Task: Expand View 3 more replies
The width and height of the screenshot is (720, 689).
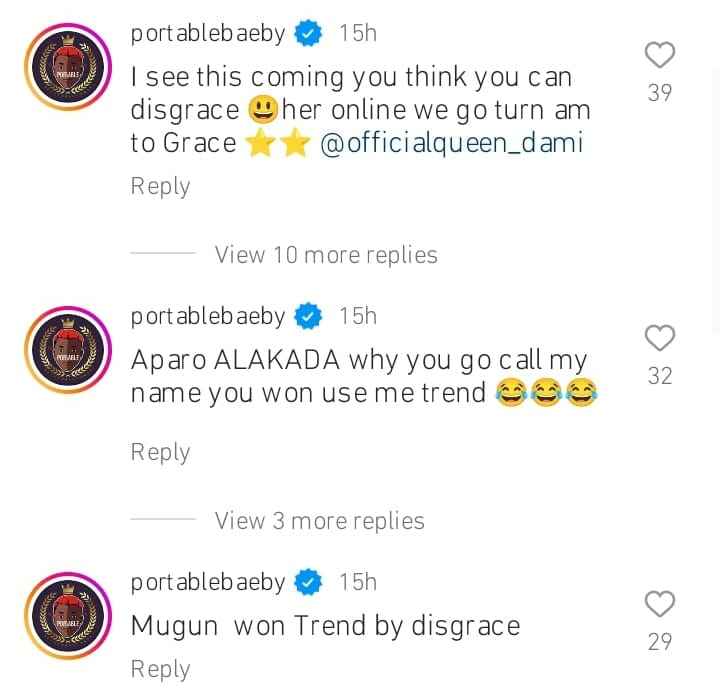Action: pyautogui.click(x=319, y=520)
